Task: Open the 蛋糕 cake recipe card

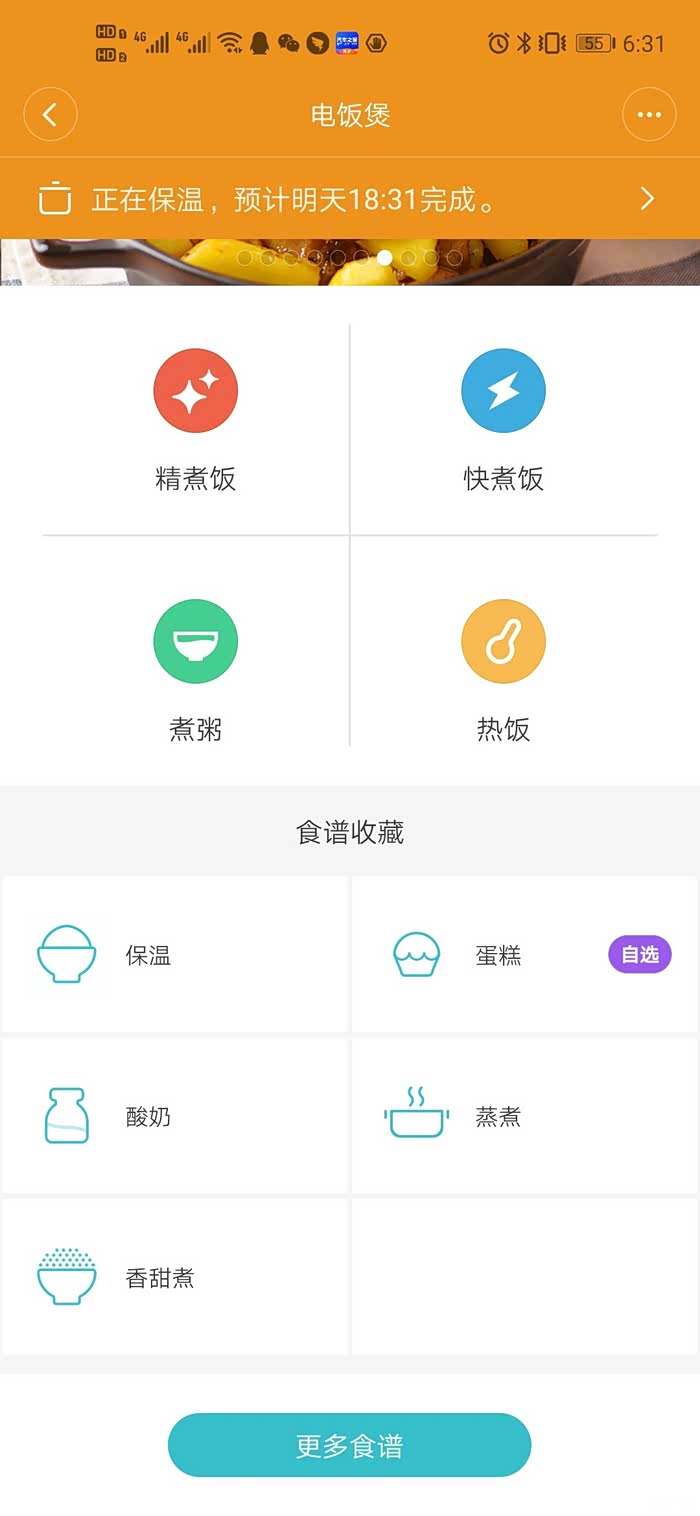Action: tap(525, 955)
